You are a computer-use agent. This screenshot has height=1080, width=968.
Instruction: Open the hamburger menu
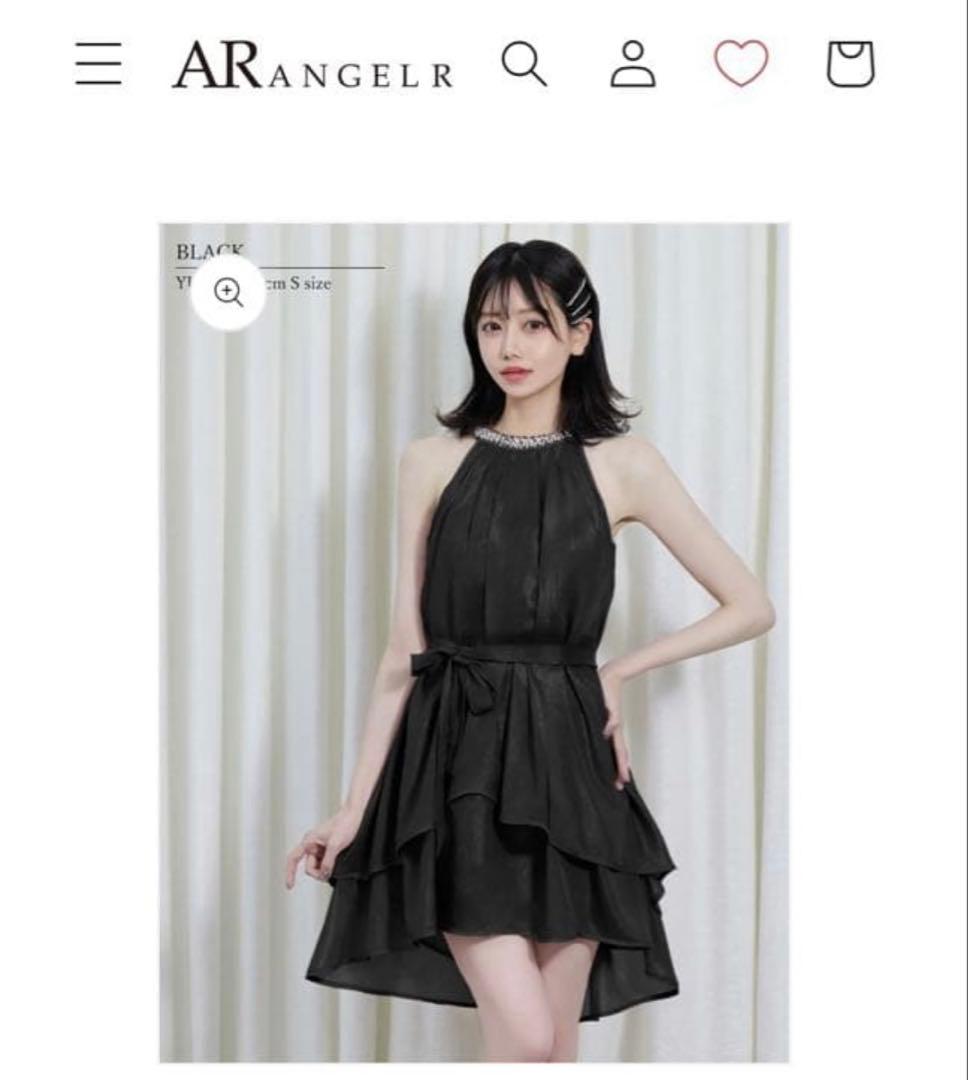click(98, 64)
